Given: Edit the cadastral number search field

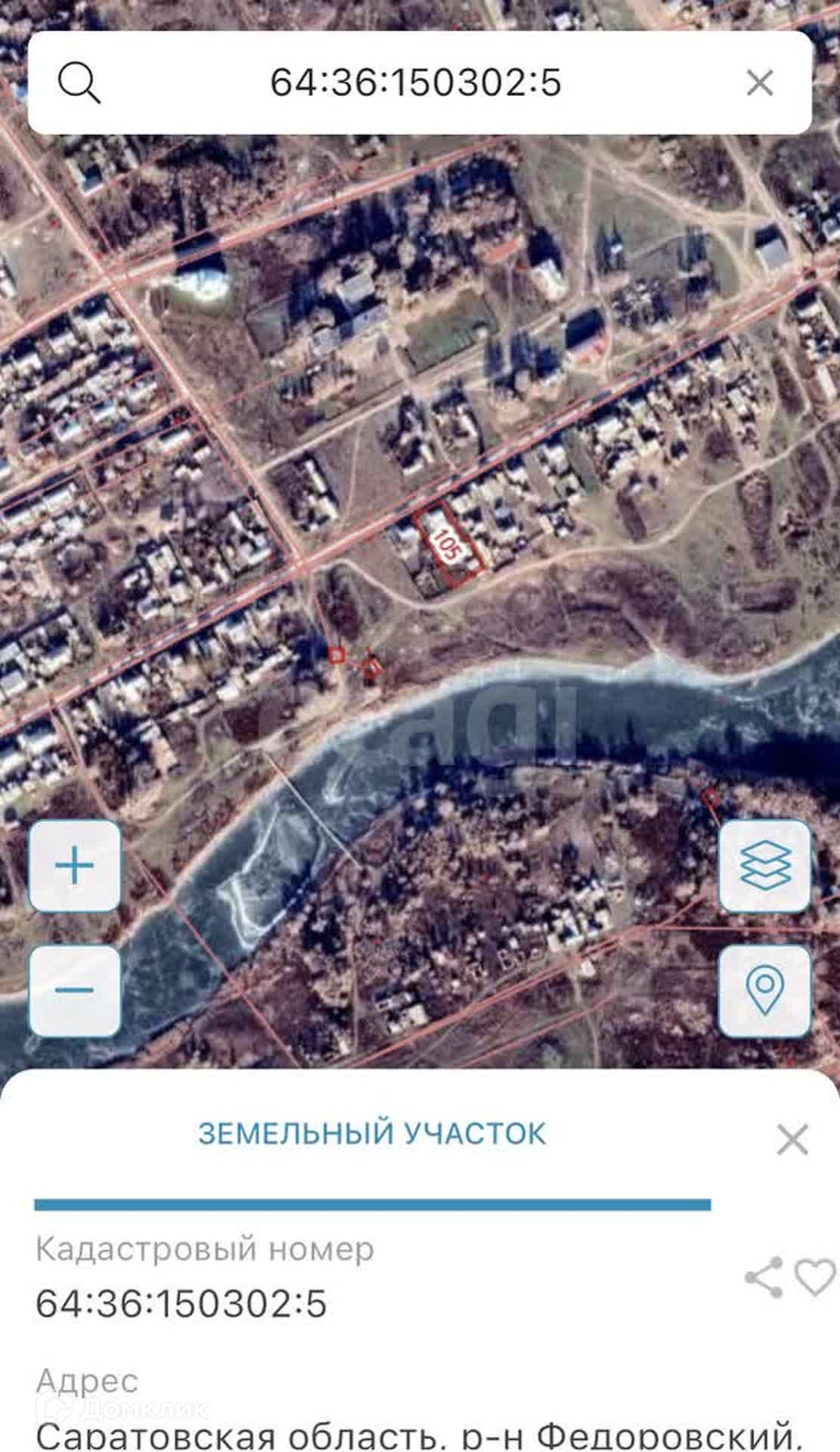Looking at the screenshot, I should tap(416, 82).
